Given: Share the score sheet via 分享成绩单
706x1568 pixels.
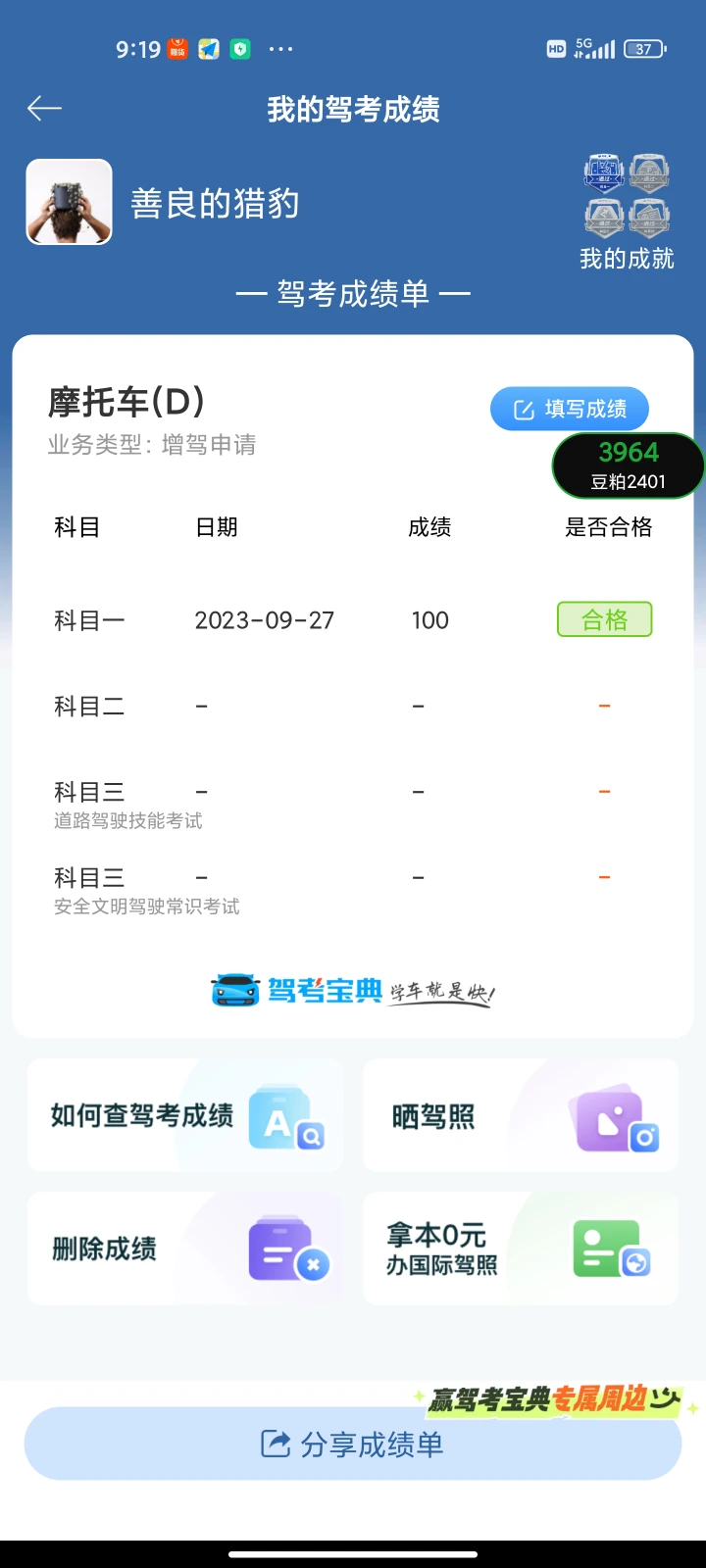Looking at the screenshot, I should point(353,1444).
